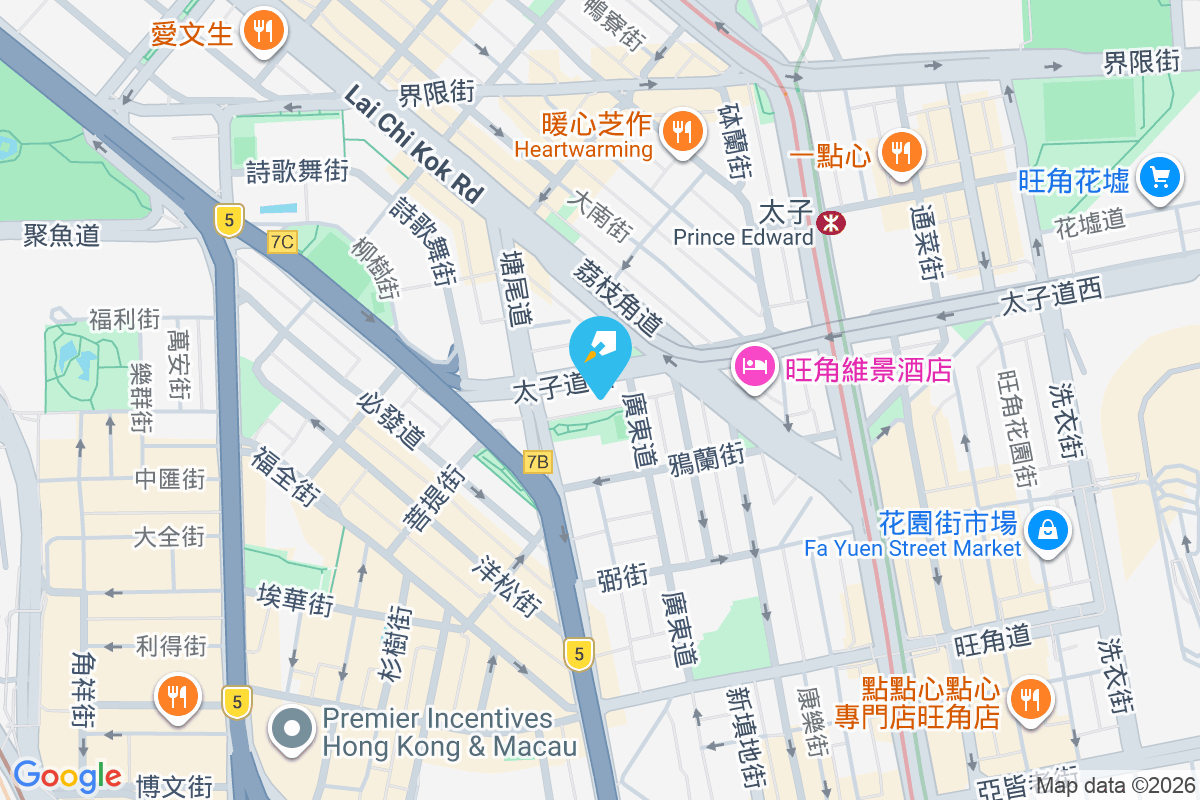The height and width of the screenshot is (800, 1200).
Task: Open the 旺角花墟 shopping pin
Action: [x=1159, y=180]
